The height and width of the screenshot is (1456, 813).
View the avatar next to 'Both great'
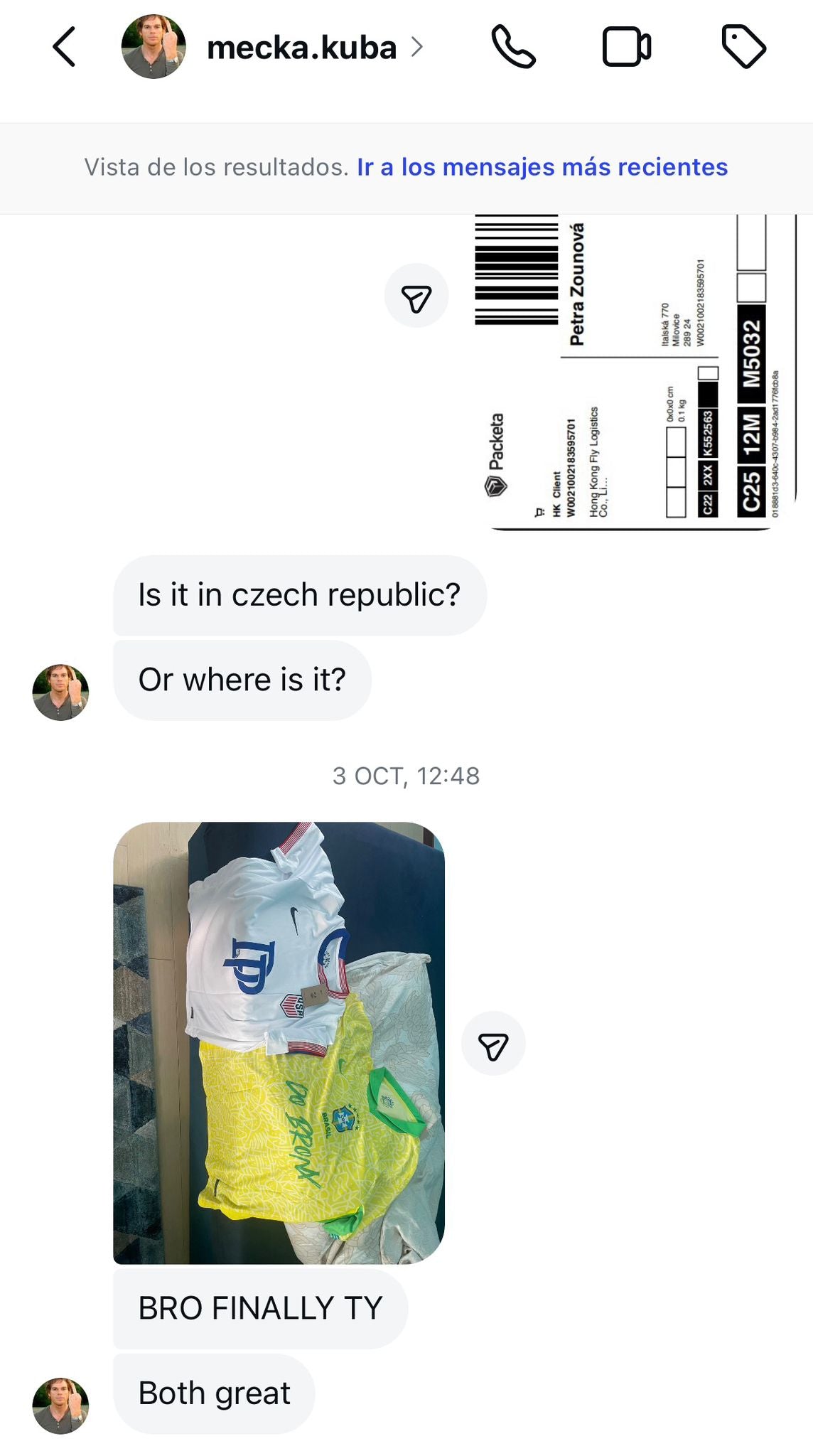60,1406
